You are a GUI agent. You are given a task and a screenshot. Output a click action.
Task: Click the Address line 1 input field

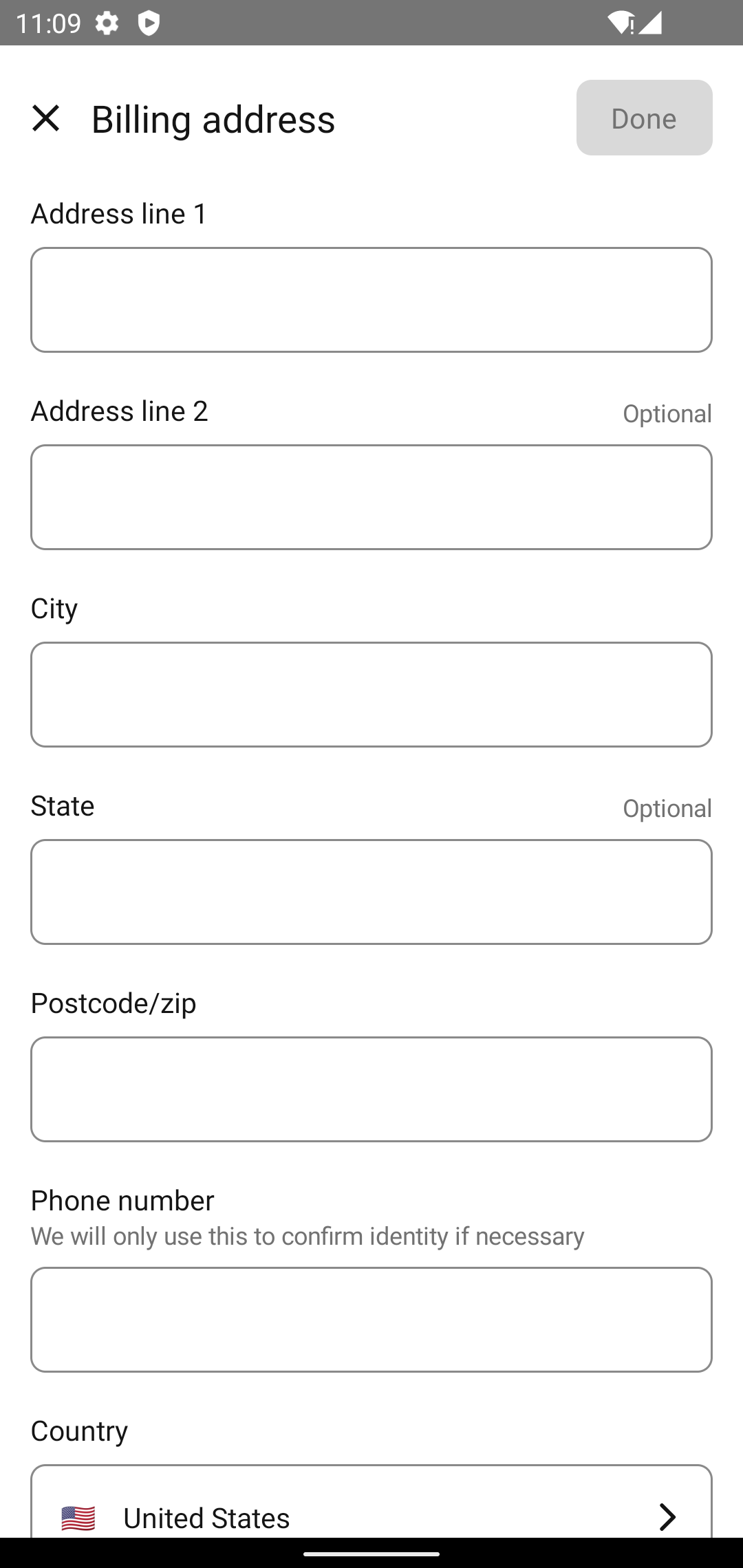(371, 299)
